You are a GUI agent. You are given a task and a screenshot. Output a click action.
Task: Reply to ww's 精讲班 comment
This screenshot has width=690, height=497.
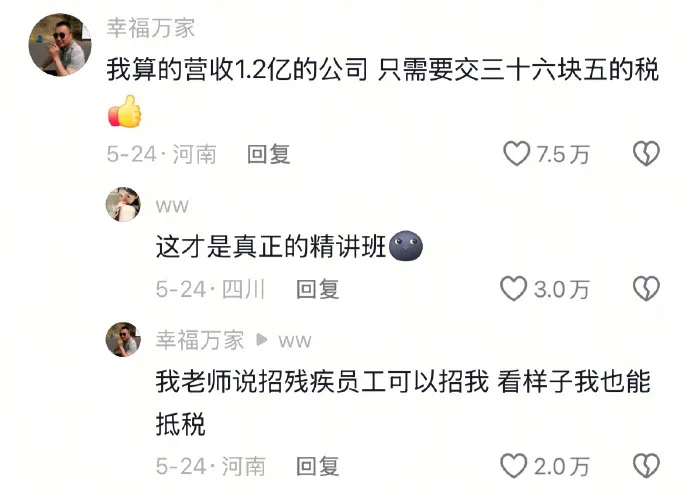318,289
